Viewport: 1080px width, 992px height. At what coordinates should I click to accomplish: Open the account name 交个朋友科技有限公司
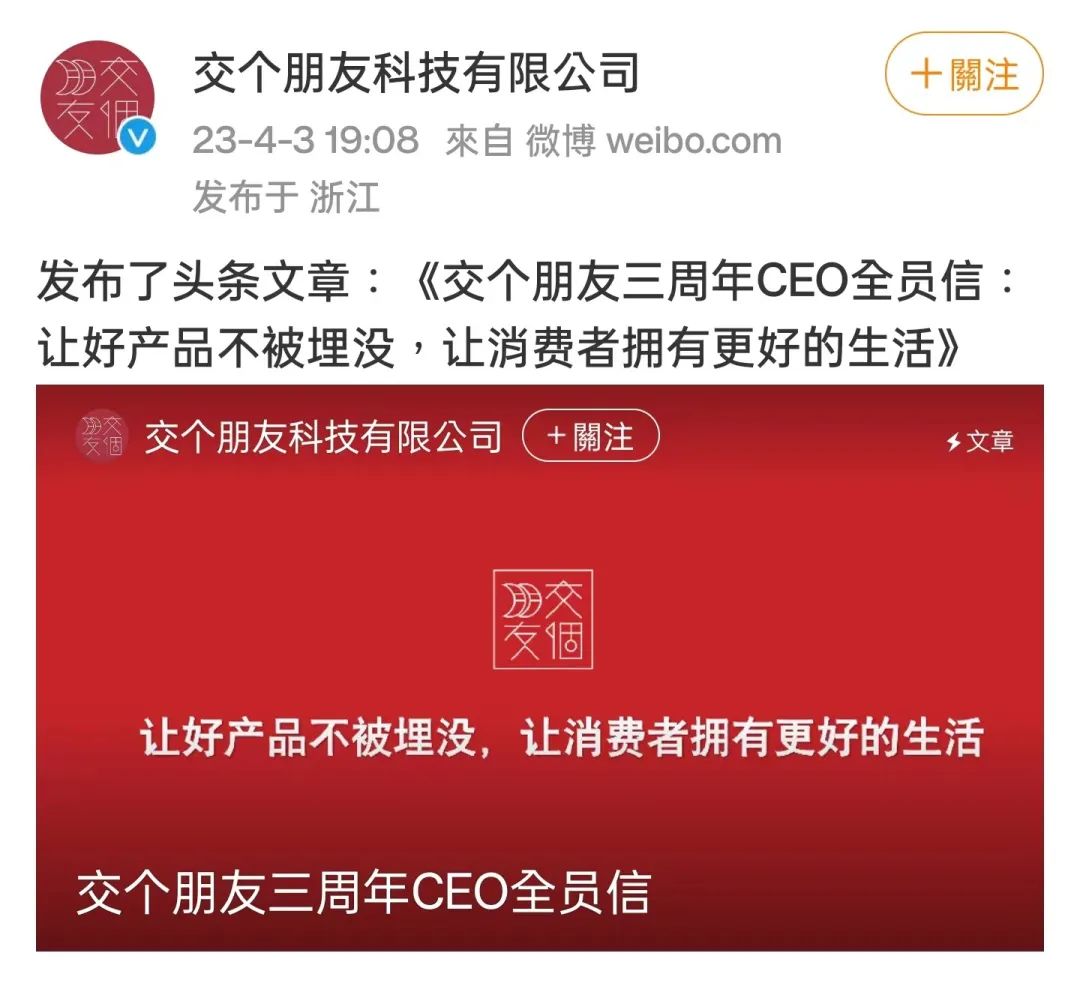[x=415, y=73]
